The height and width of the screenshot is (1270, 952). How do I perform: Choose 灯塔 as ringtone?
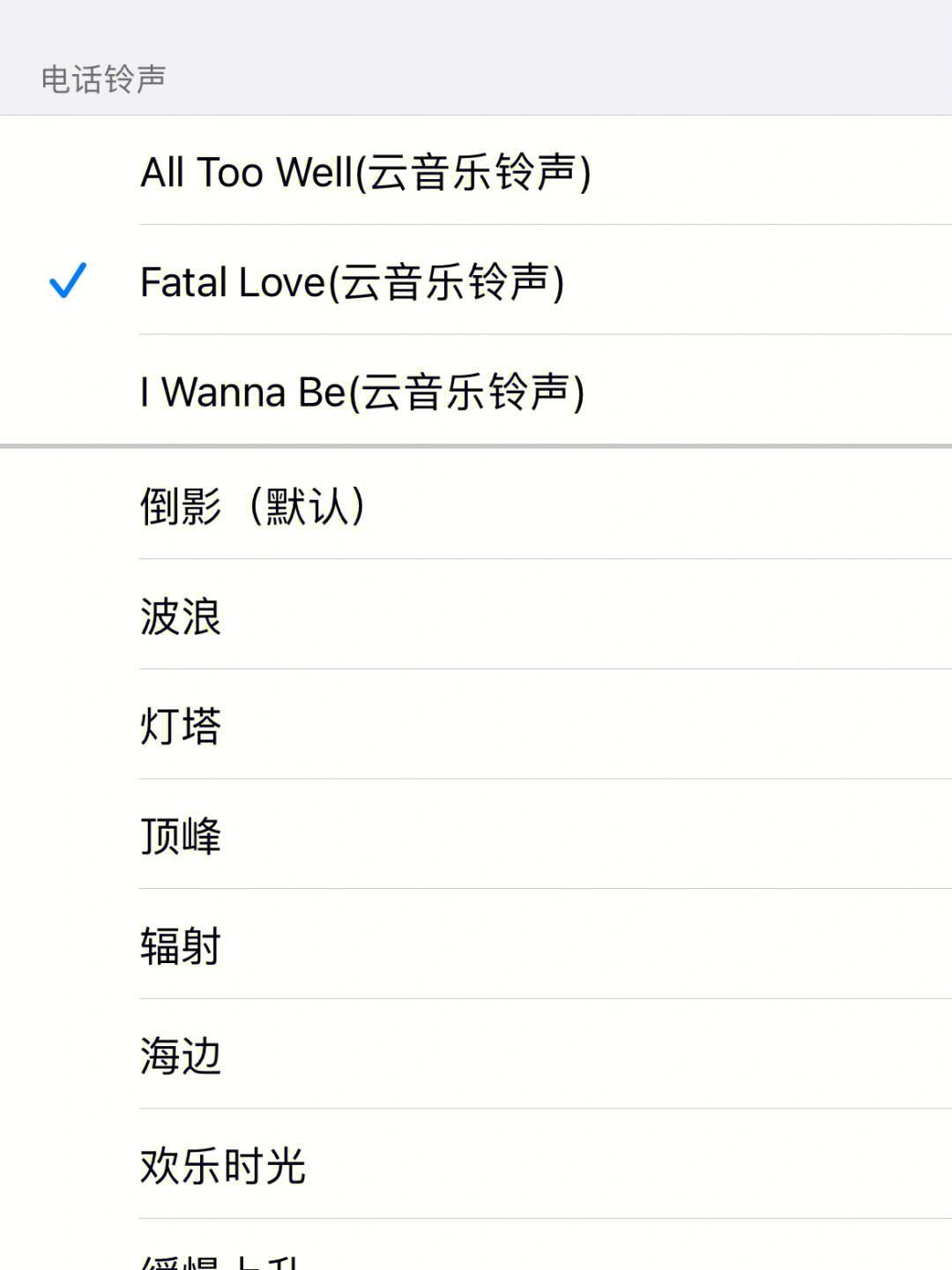181,726
